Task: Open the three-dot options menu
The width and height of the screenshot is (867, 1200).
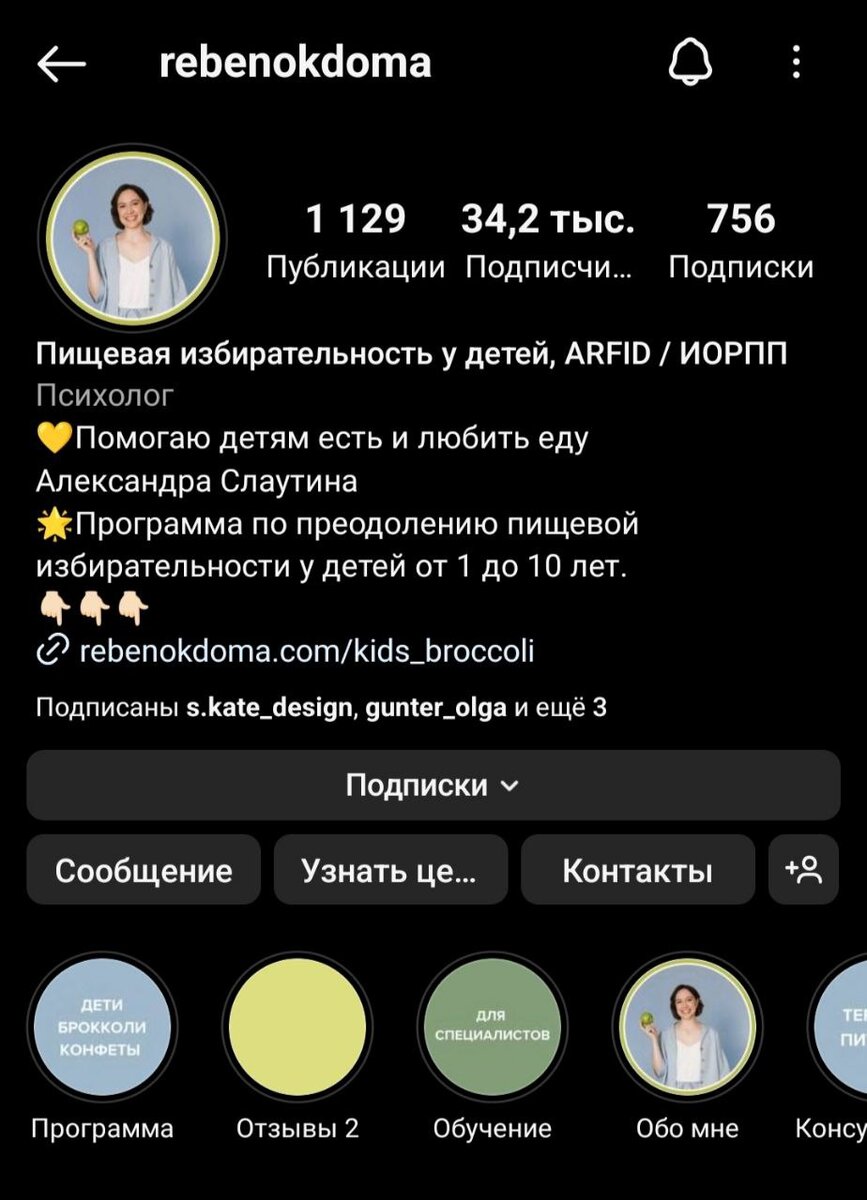Action: click(x=795, y=63)
